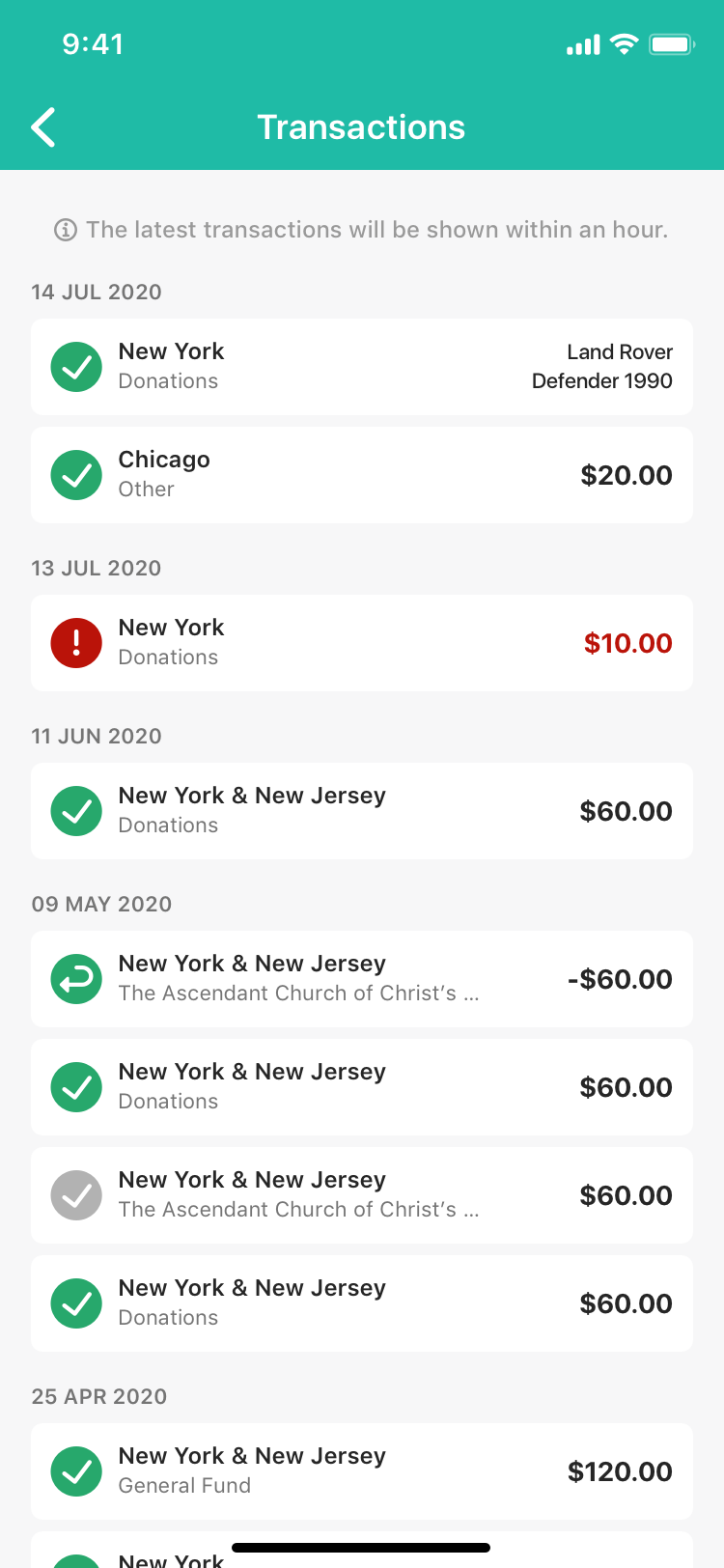Open the New York Land Rover Defender 1990 transaction

[362, 367]
